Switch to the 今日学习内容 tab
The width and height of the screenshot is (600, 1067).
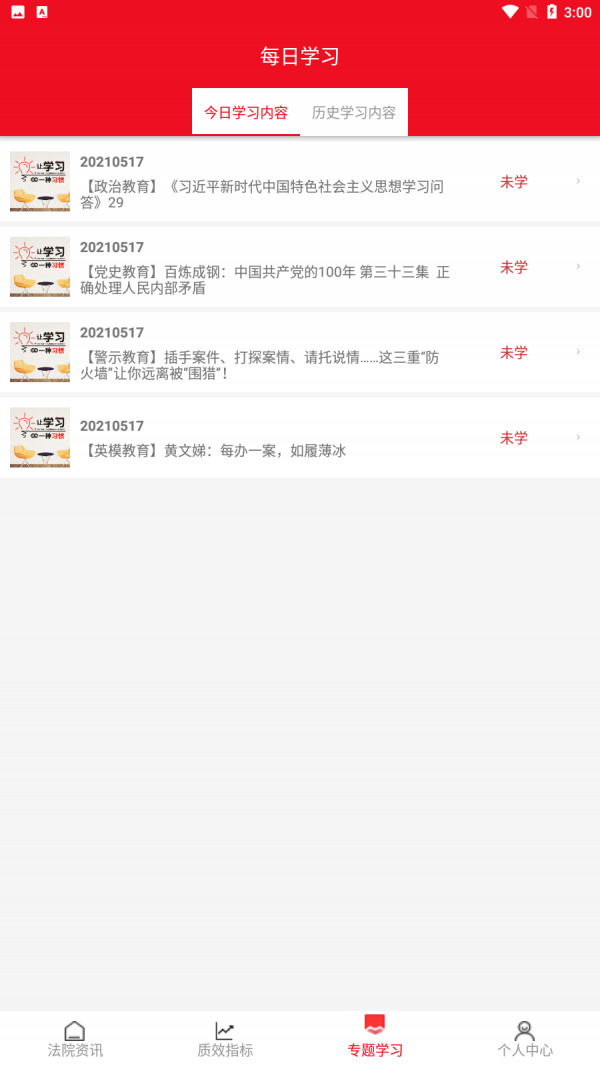(246, 113)
